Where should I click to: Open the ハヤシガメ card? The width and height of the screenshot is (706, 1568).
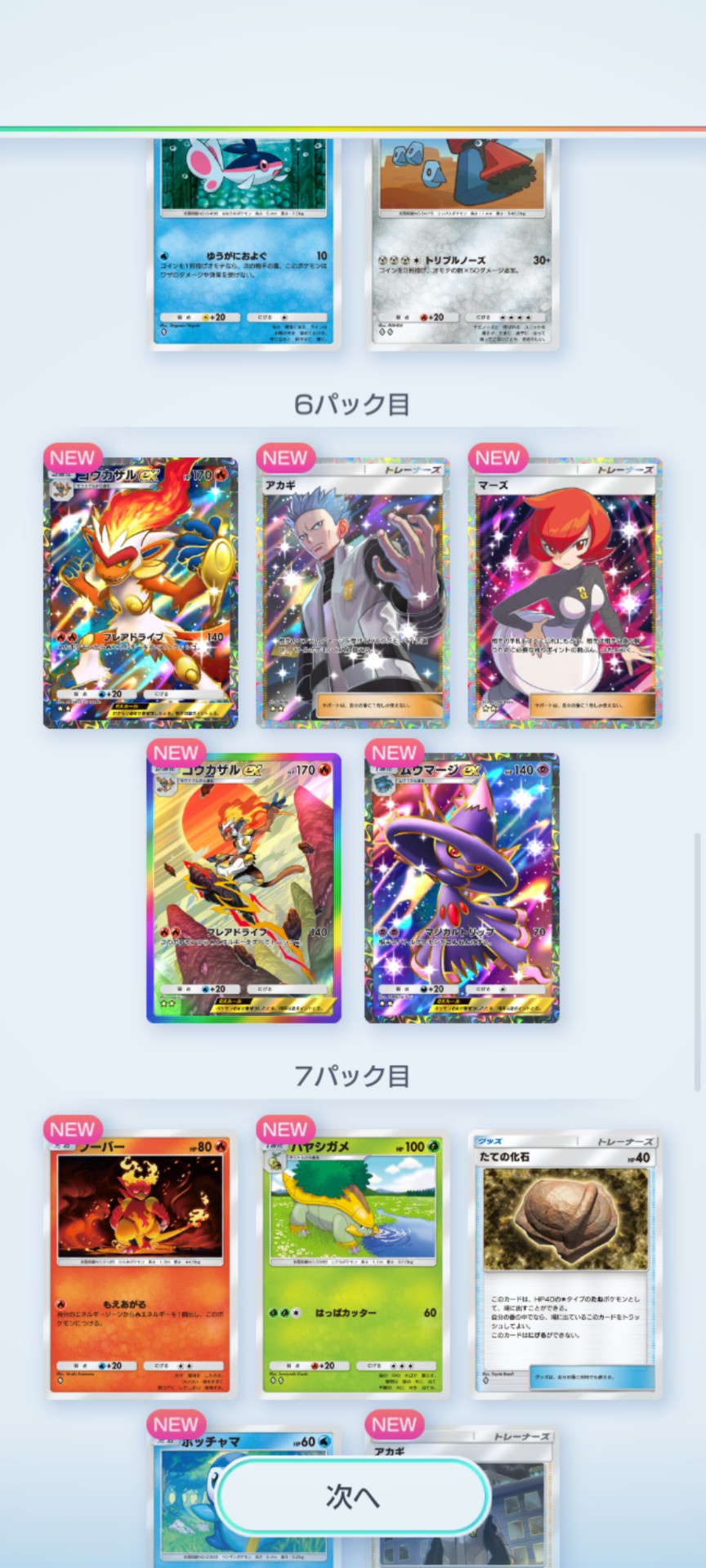click(x=353, y=1264)
